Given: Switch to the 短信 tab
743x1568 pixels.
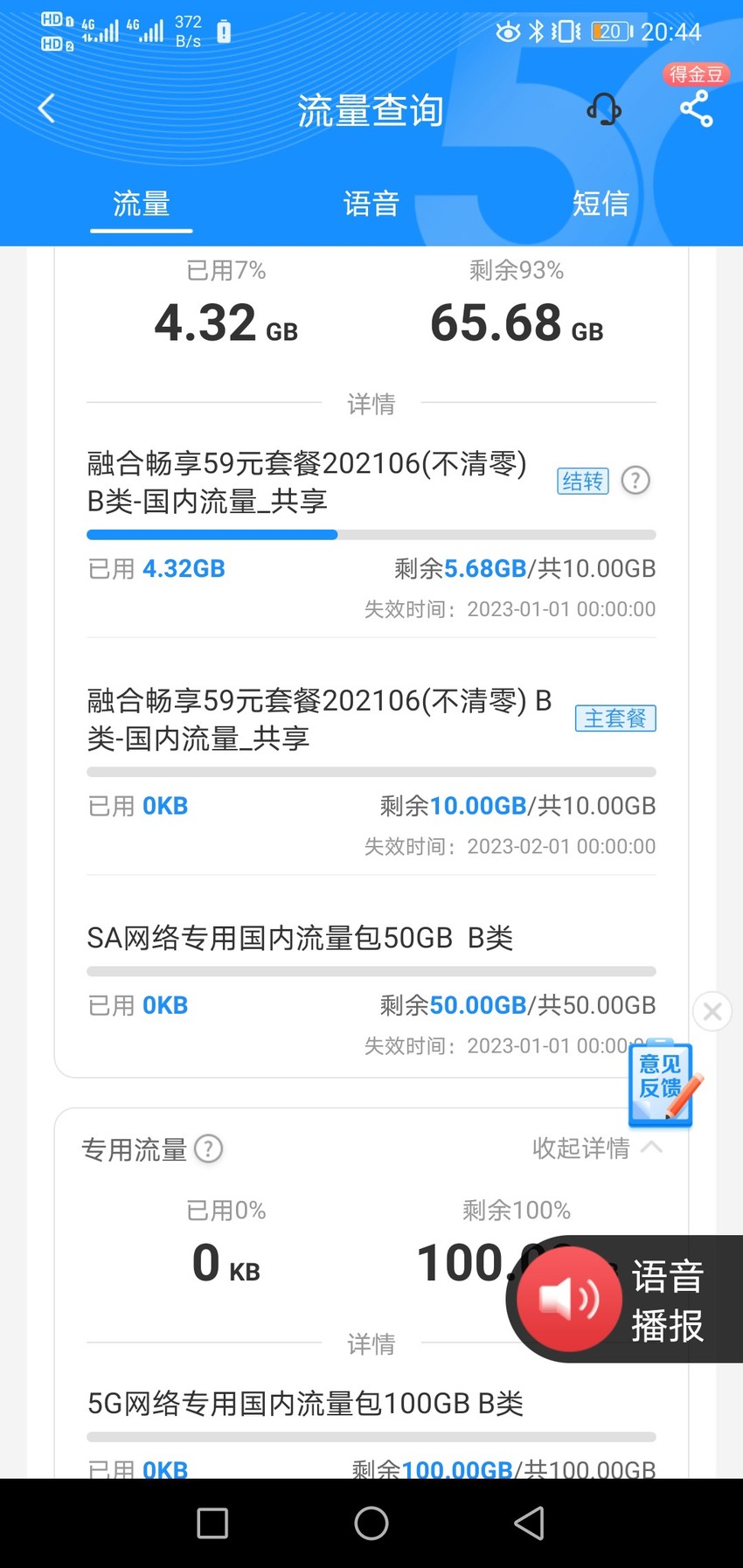Looking at the screenshot, I should pos(601,204).
